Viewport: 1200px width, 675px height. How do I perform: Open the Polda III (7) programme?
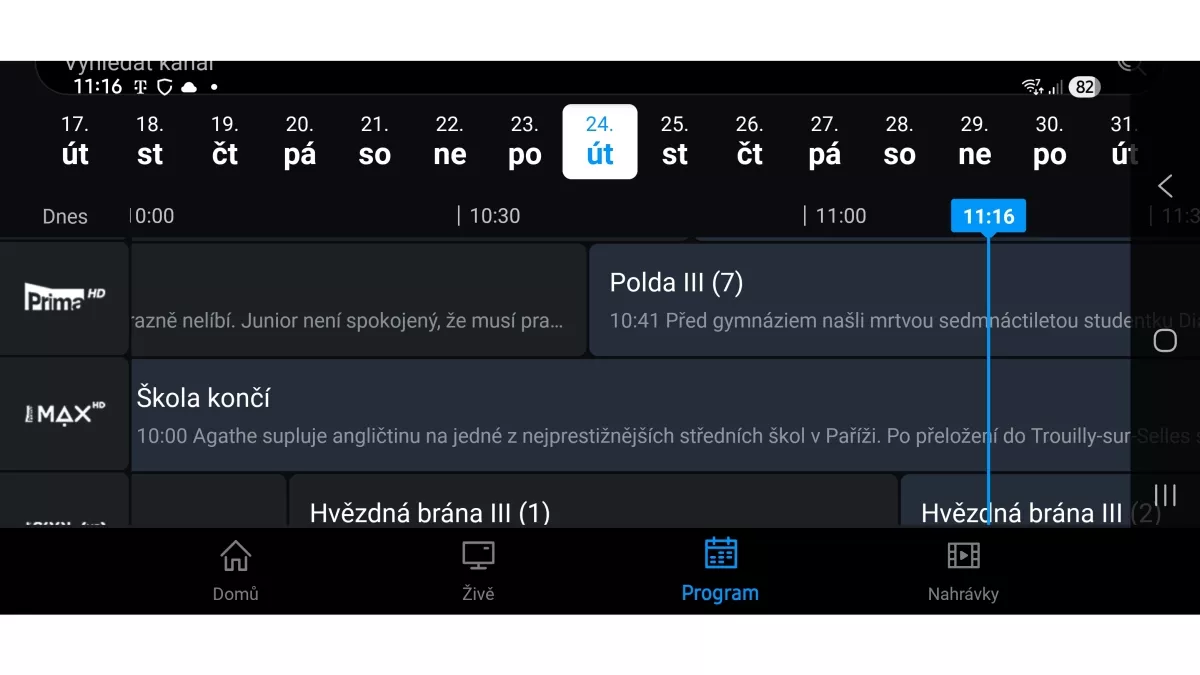(780, 299)
